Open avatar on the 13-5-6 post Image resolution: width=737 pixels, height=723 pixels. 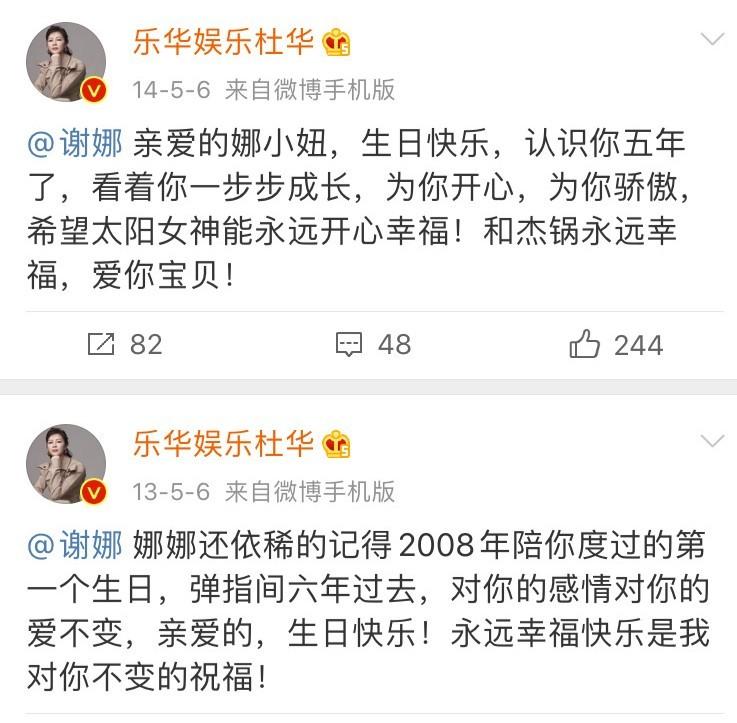(65, 463)
